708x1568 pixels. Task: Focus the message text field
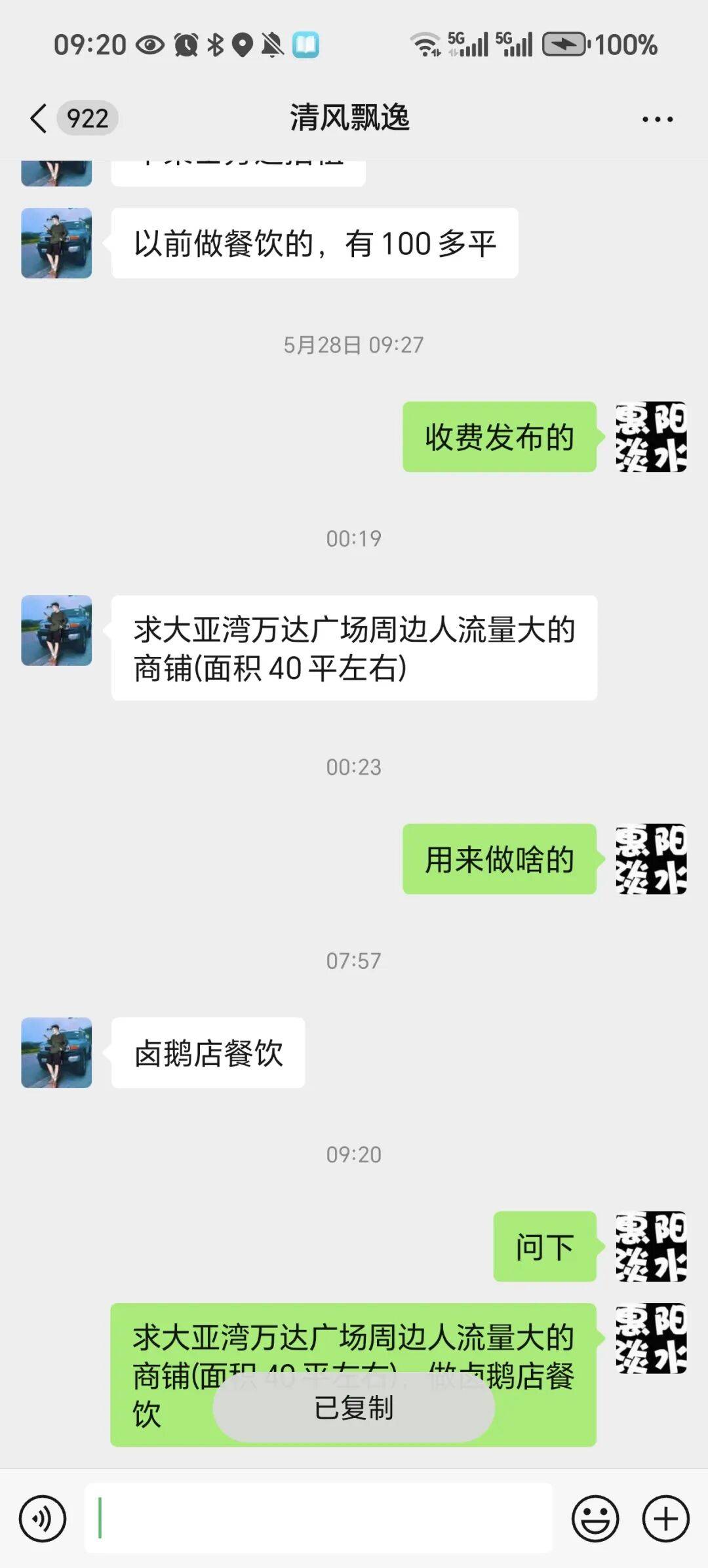(x=318, y=1518)
